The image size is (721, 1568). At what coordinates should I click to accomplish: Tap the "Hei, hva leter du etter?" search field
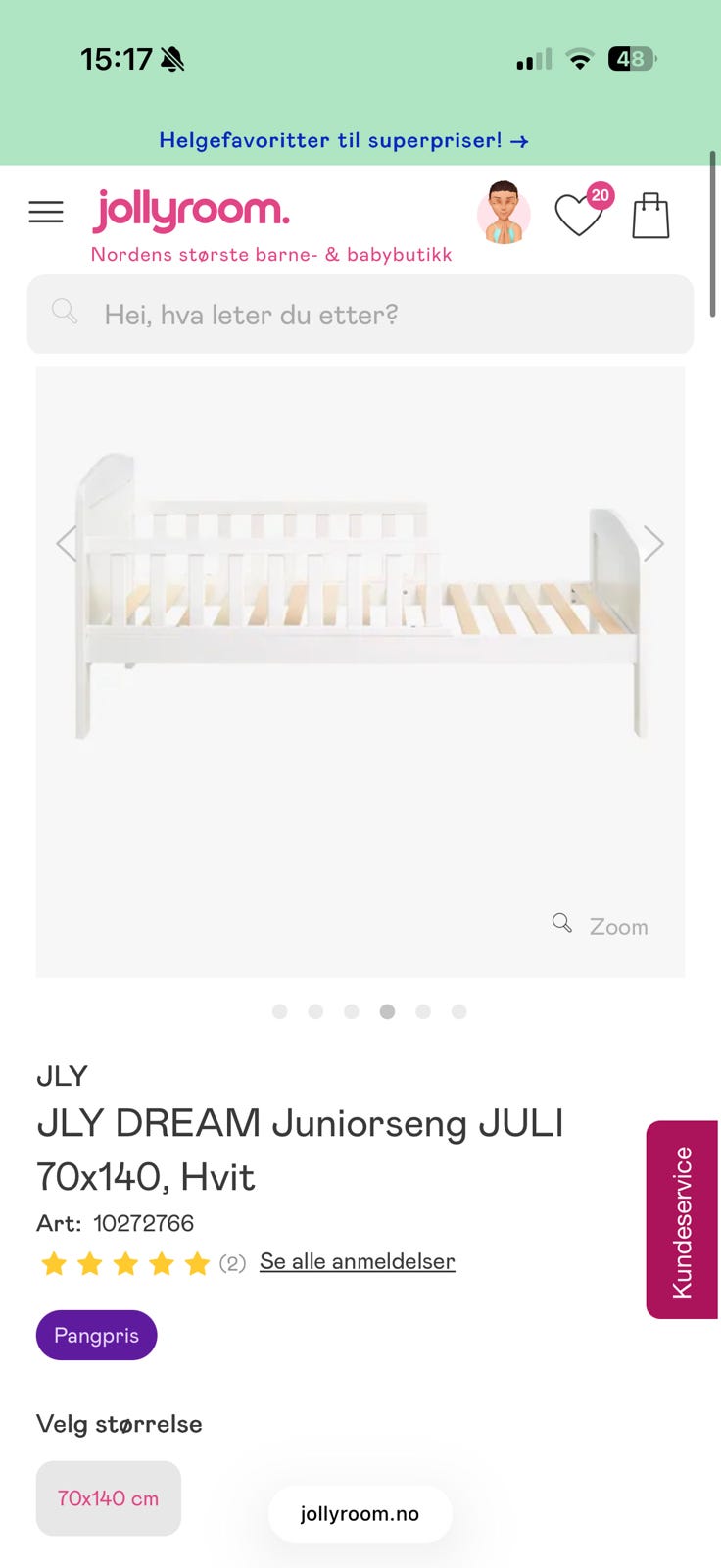[360, 315]
